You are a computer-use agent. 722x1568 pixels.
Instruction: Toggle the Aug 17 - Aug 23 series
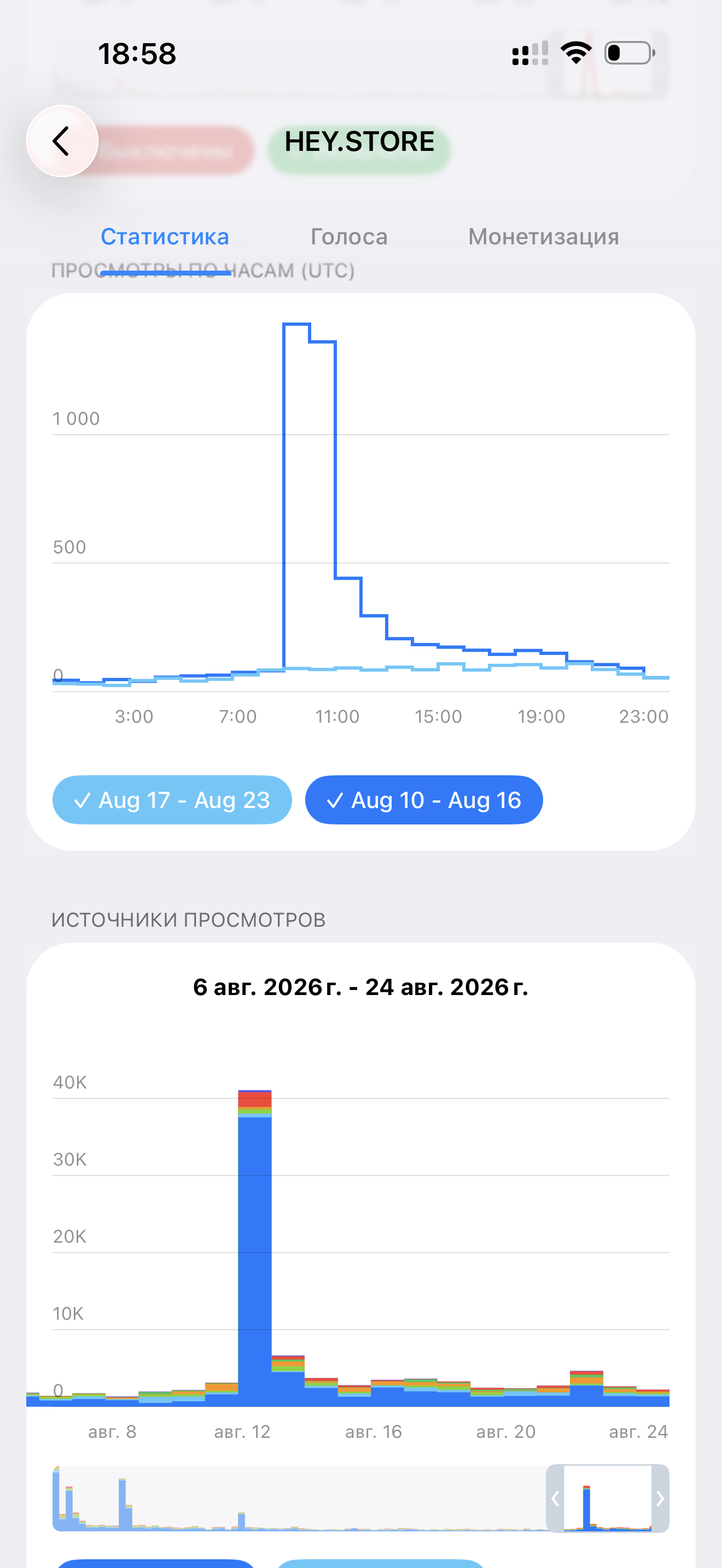pyautogui.click(x=172, y=800)
